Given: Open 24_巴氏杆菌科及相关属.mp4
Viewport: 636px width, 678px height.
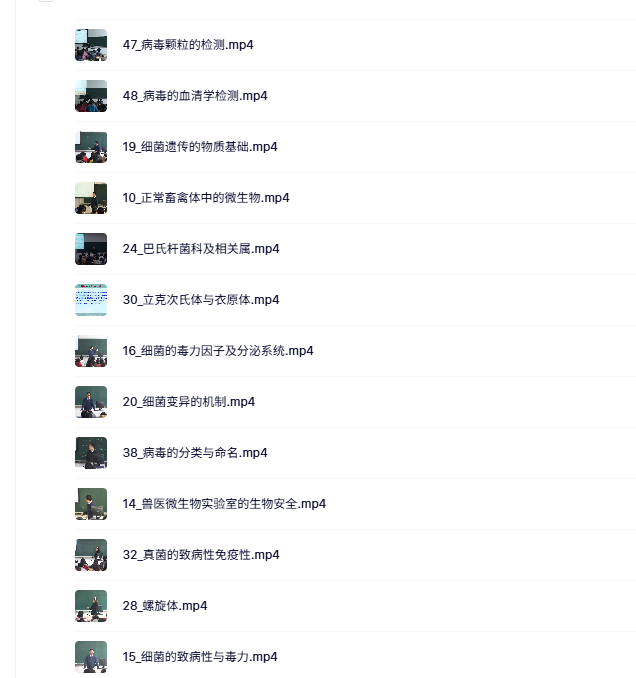Looking at the screenshot, I should pos(200,249).
